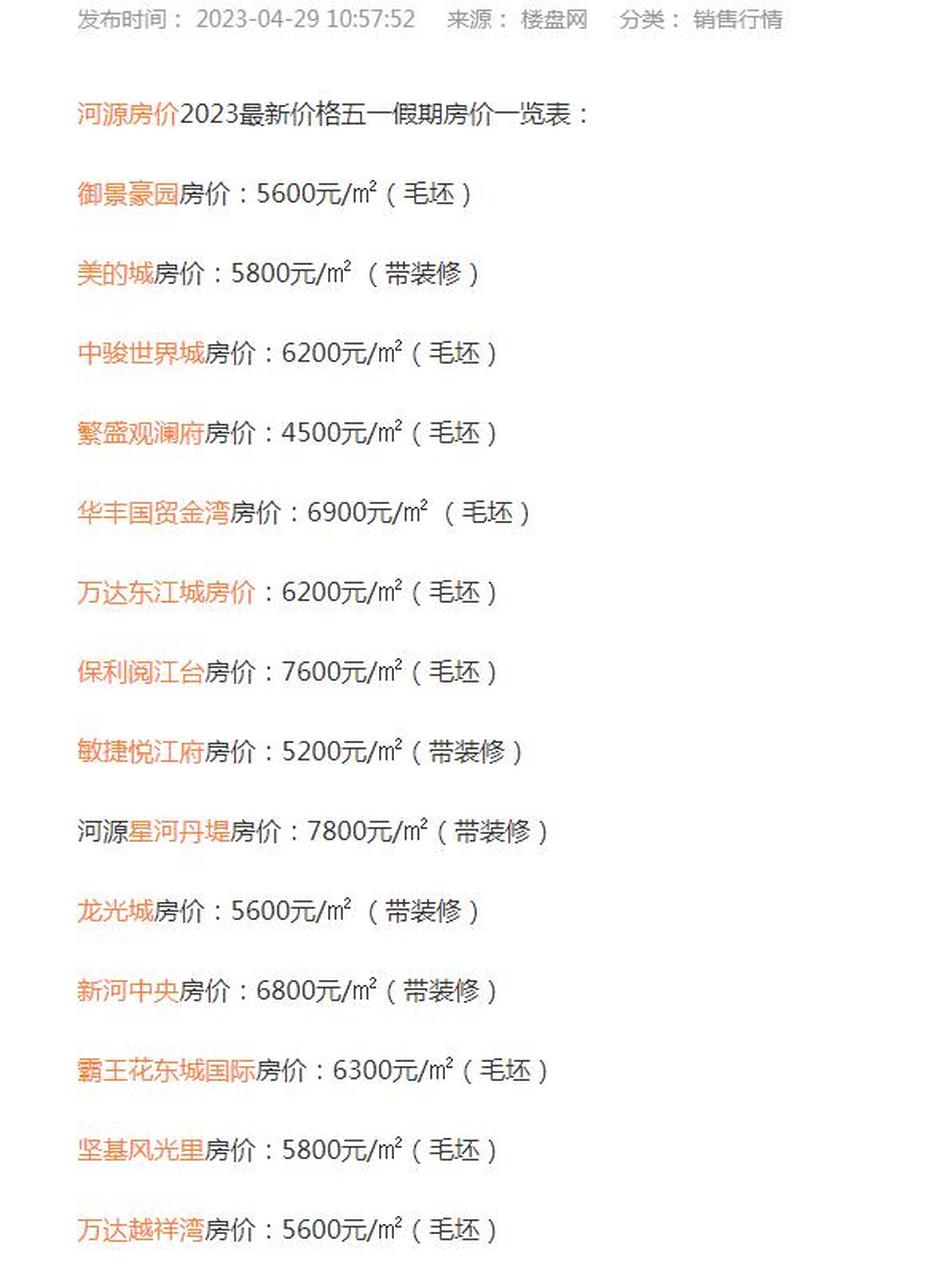View 霸王花东城国际 details

(x=167, y=1071)
